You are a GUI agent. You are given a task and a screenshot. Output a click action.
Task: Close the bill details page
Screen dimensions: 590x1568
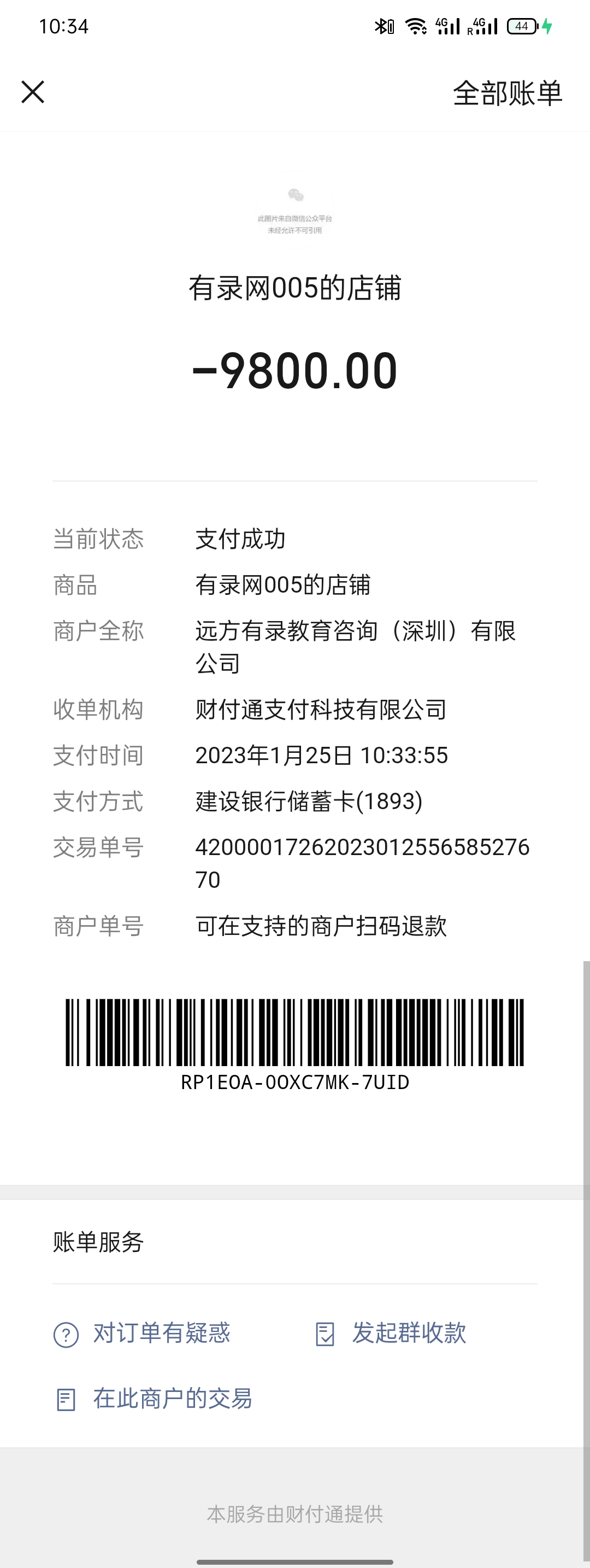click(33, 92)
